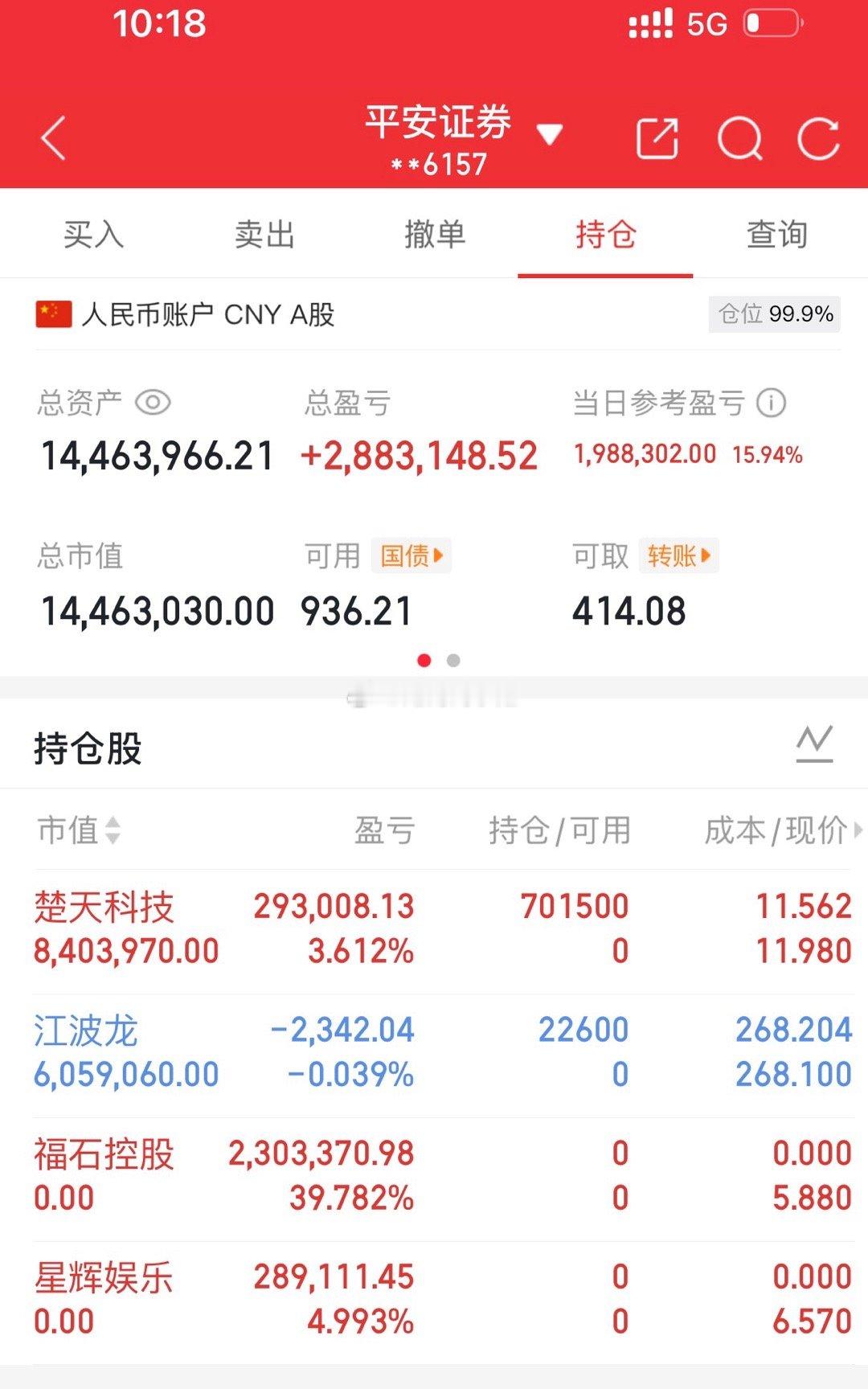Go to the 查询 tab
The height and width of the screenshot is (1389, 868).
(x=776, y=234)
